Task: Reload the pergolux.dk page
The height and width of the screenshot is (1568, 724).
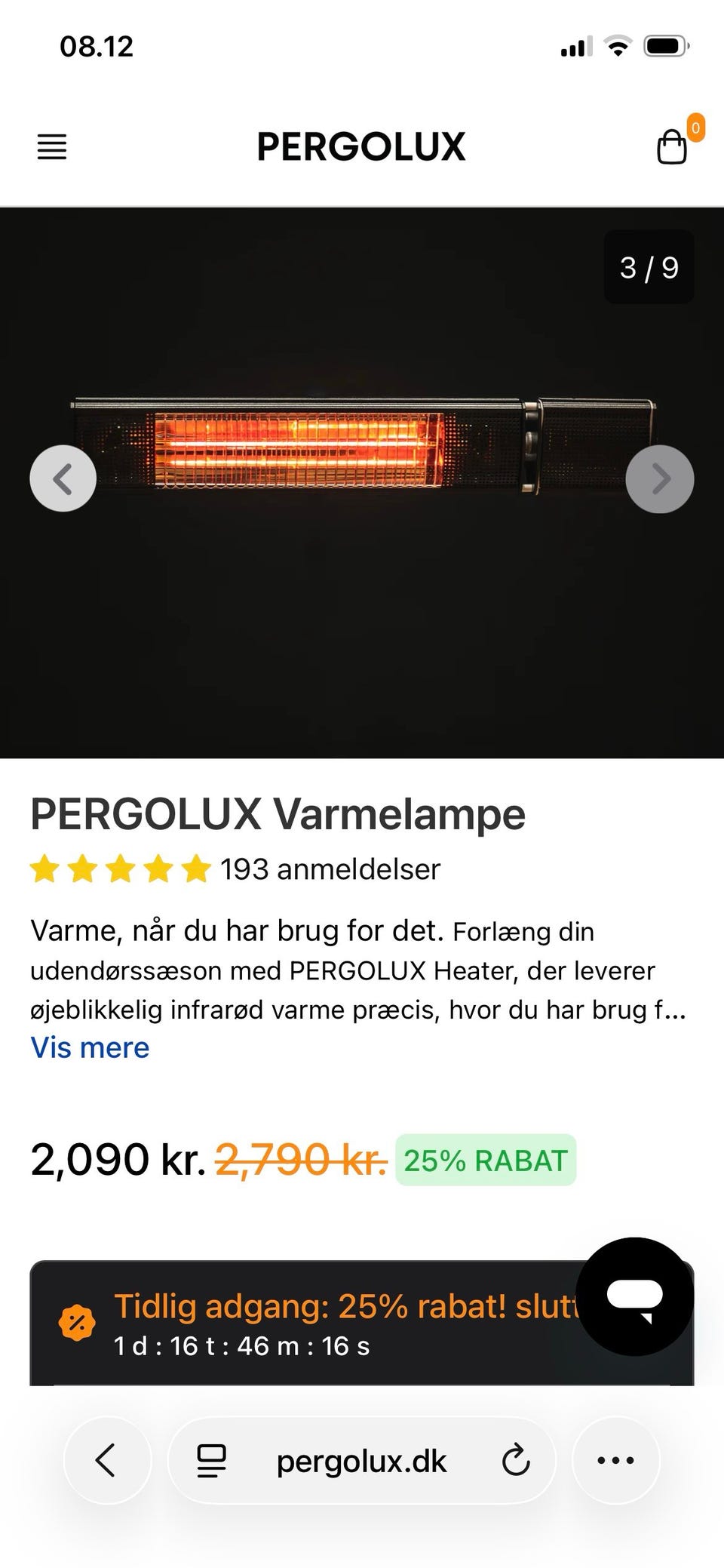Action: (516, 1460)
